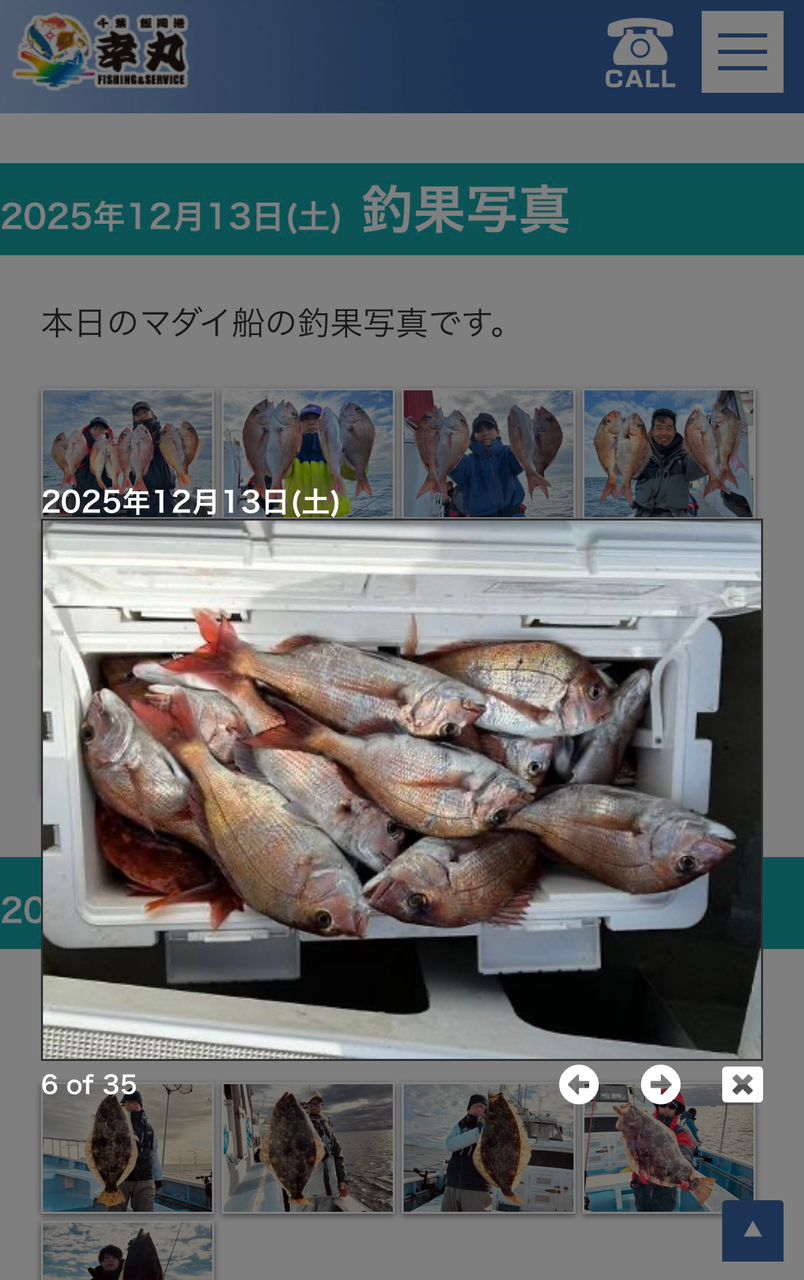View thumbnail of angler in blue jacket

[487, 455]
